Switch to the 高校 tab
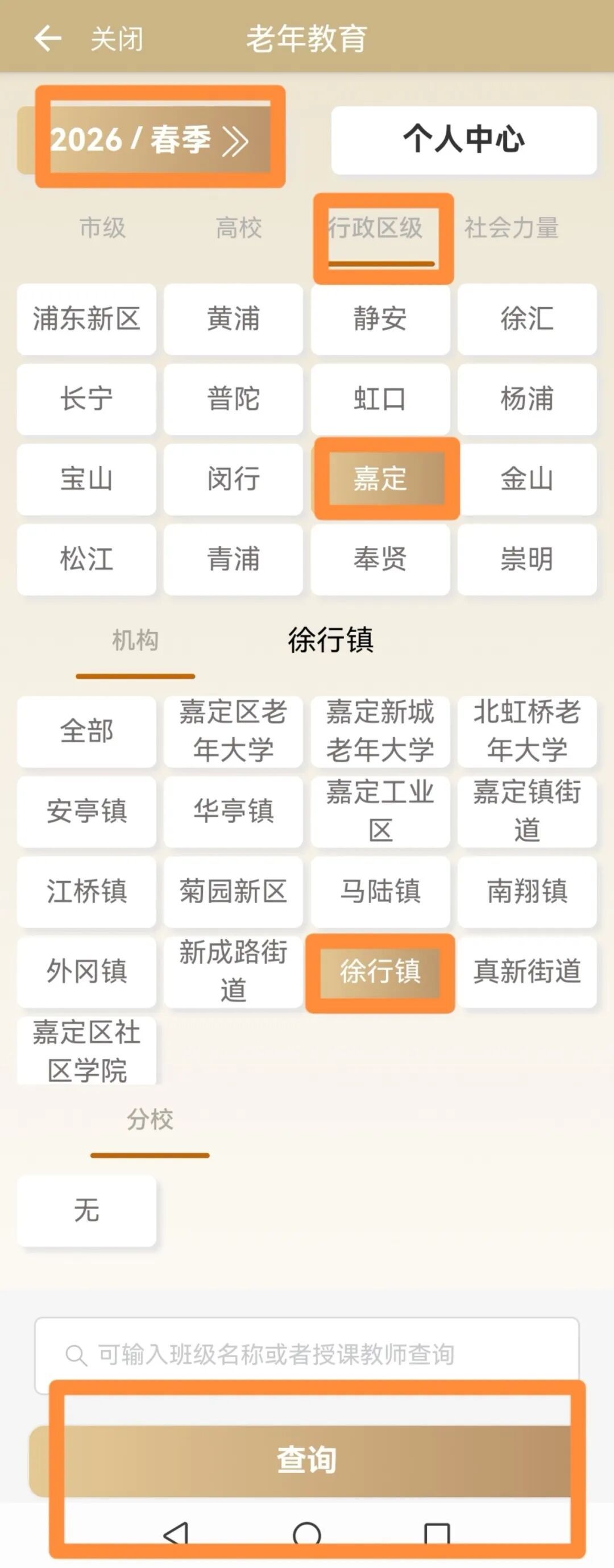 (x=238, y=228)
